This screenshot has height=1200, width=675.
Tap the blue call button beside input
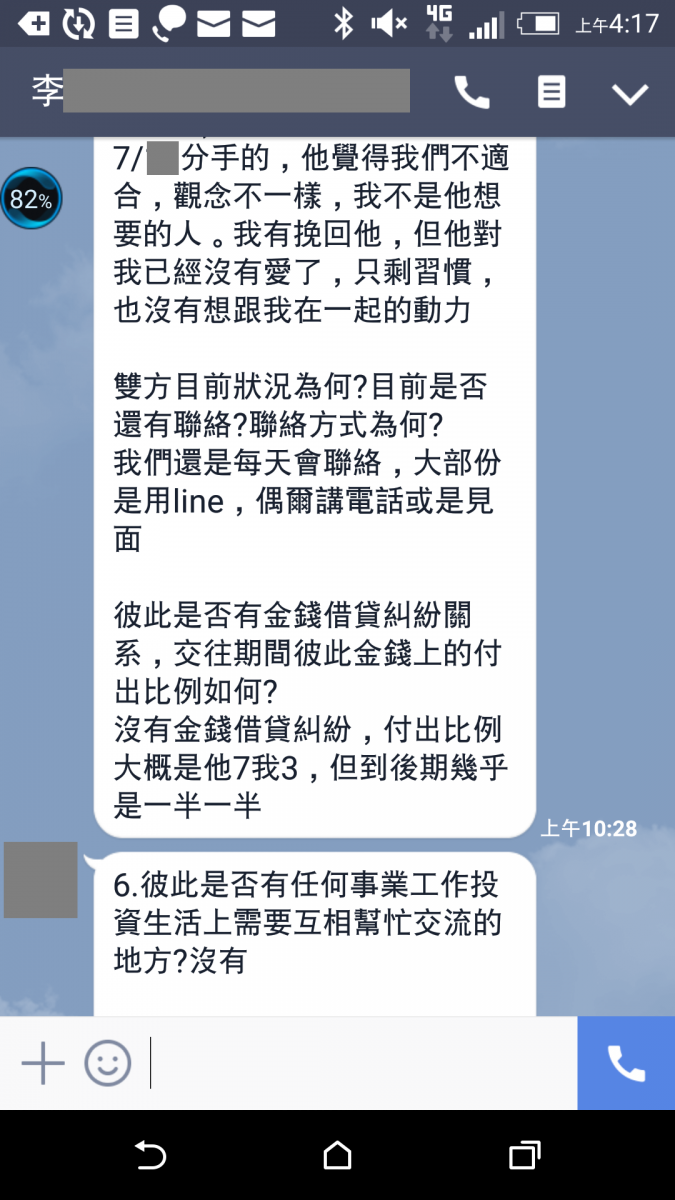(626, 1063)
